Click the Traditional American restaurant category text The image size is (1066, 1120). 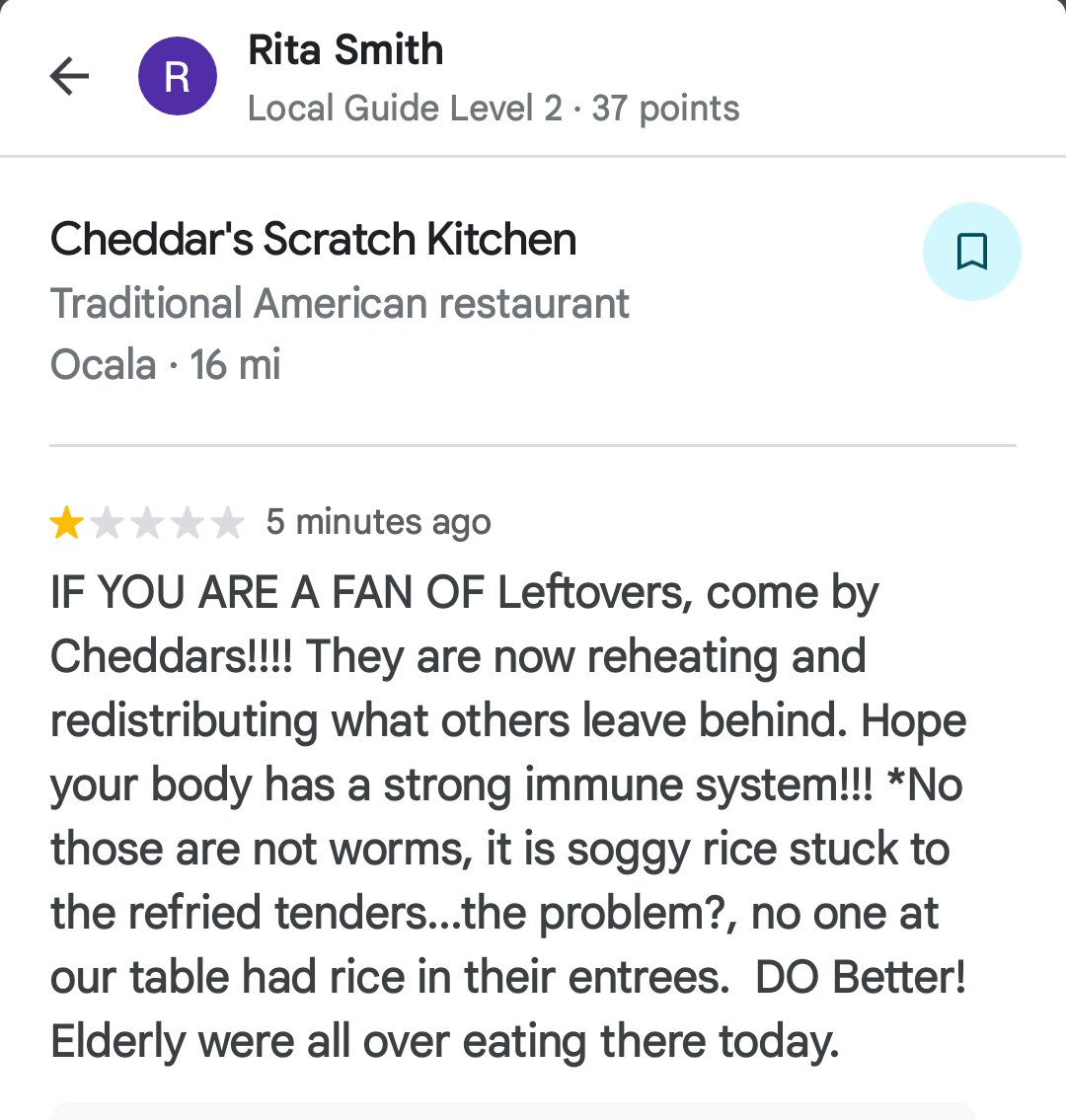pos(340,304)
